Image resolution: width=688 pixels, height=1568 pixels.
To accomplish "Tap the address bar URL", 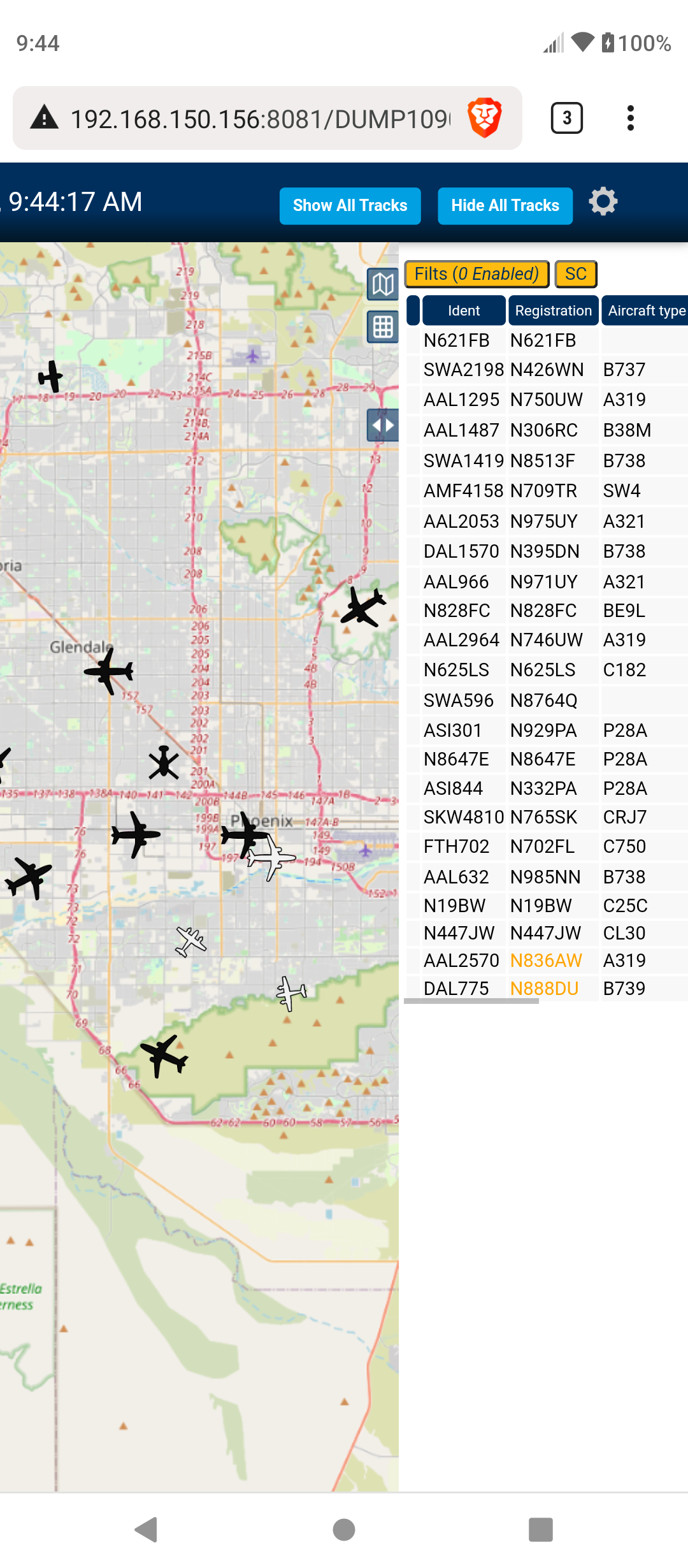I will [x=261, y=119].
